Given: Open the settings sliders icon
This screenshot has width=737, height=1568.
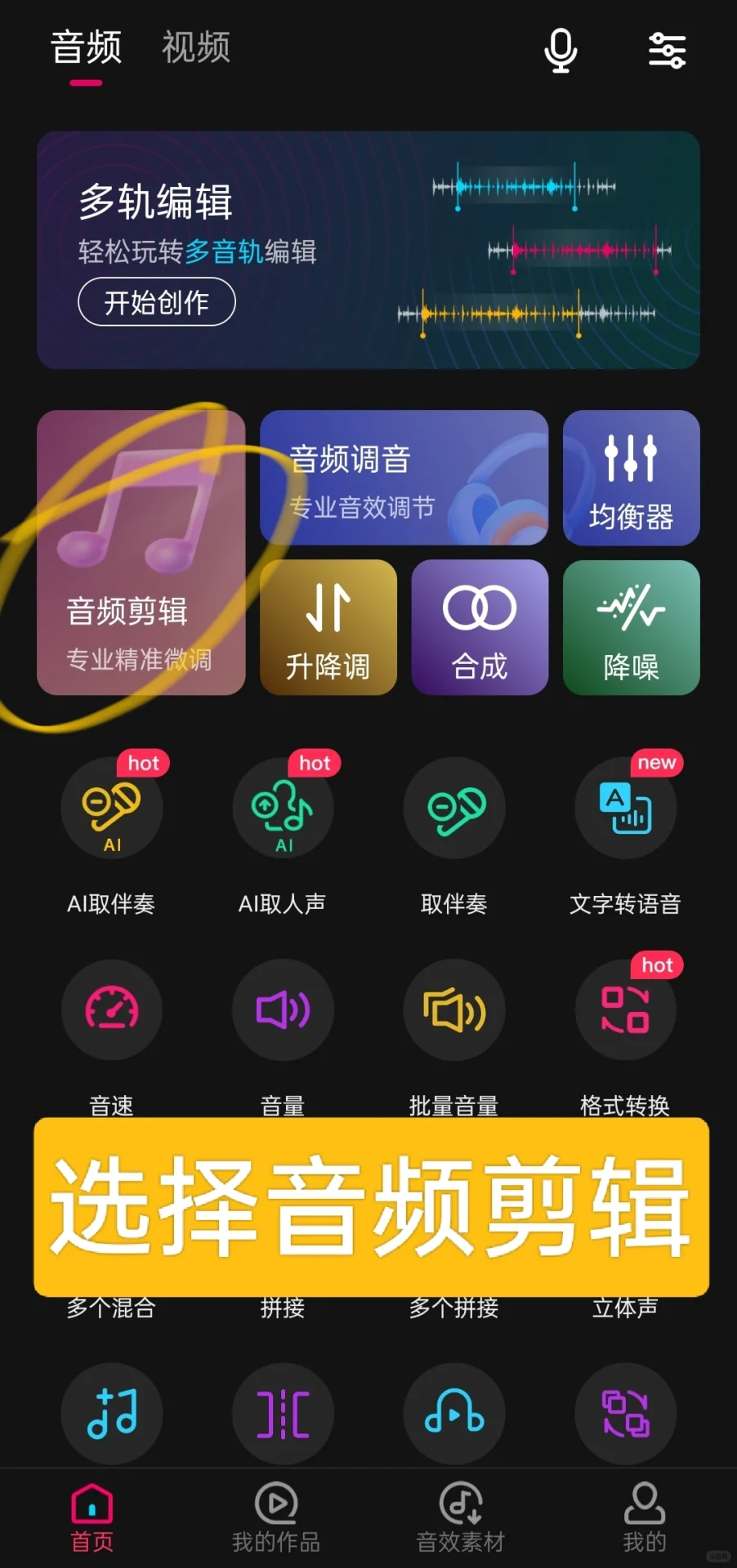Looking at the screenshot, I should click(667, 50).
